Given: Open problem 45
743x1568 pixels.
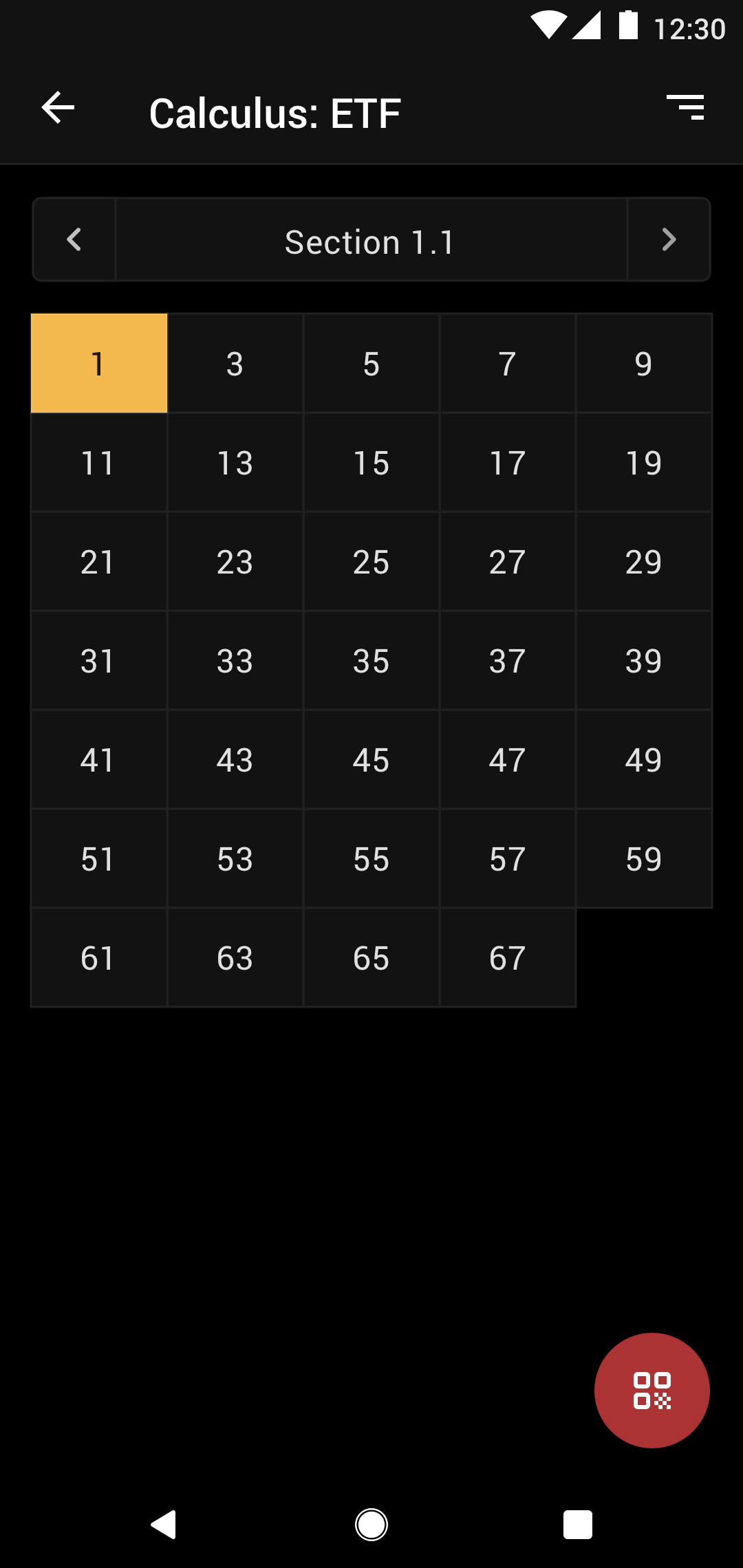Looking at the screenshot, I should (x=371, y=759).
